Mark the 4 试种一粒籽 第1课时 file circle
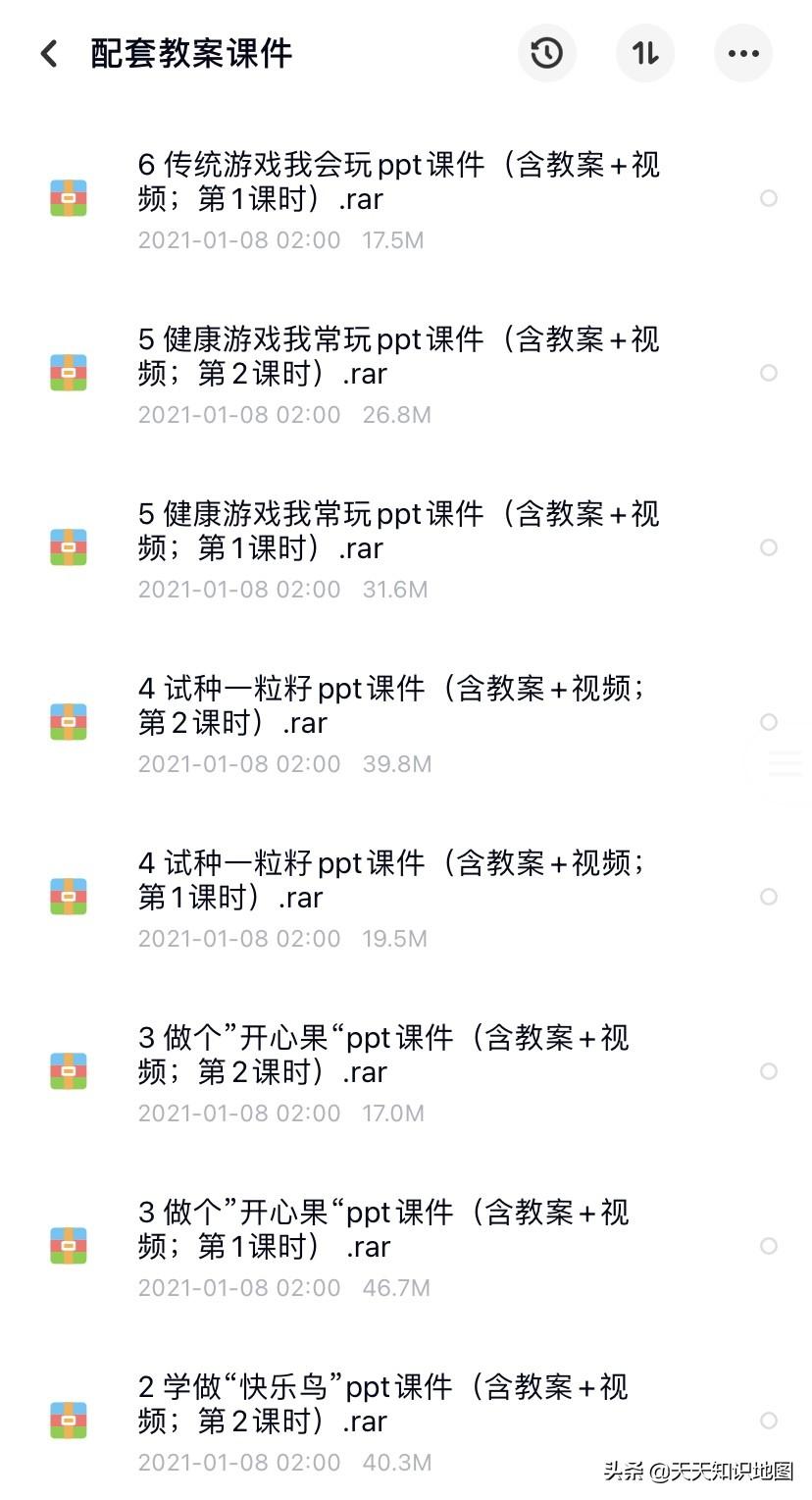The image size is (812, 1500). tap(769, 897)
